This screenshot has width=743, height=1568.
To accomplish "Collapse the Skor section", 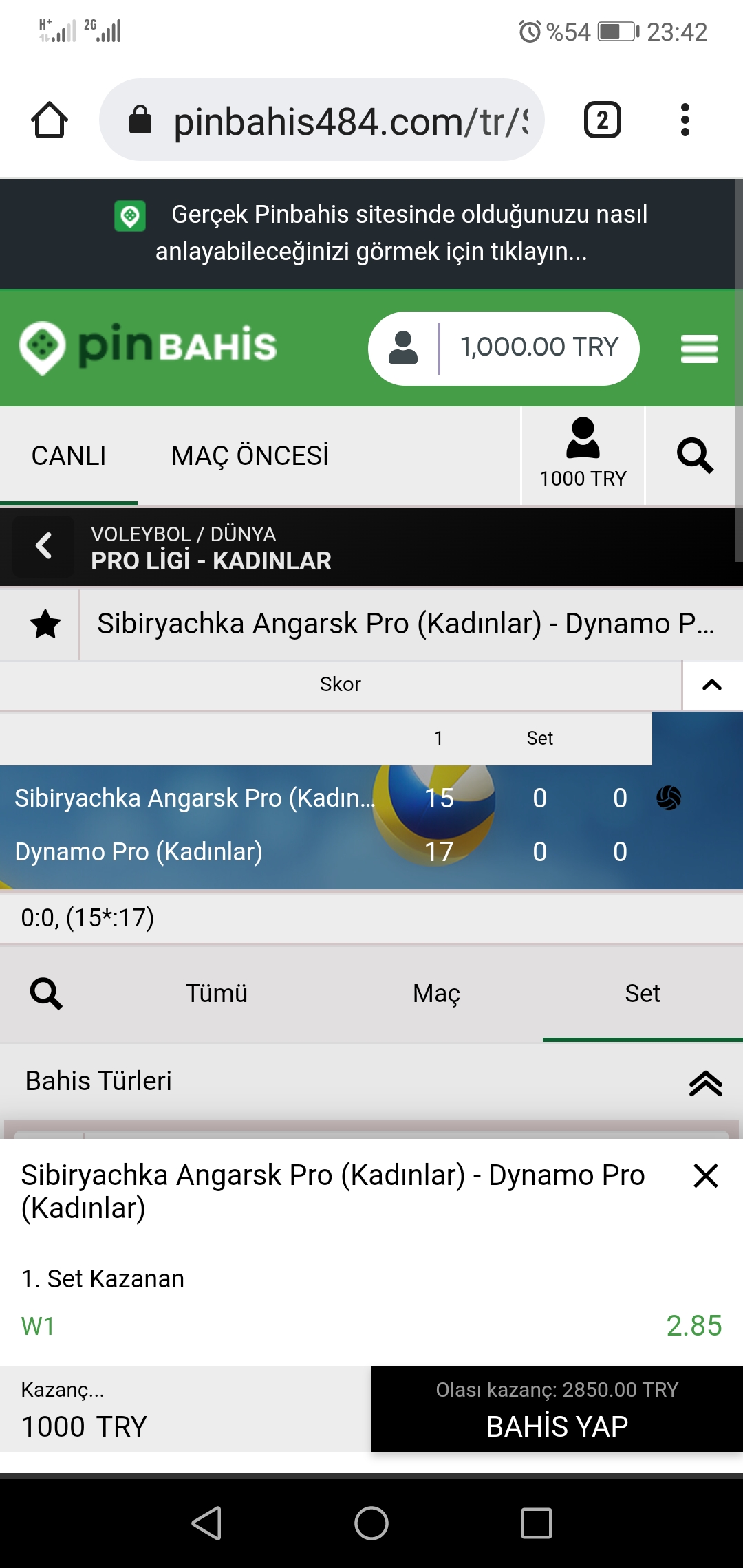I will click(x=712, y=685).
